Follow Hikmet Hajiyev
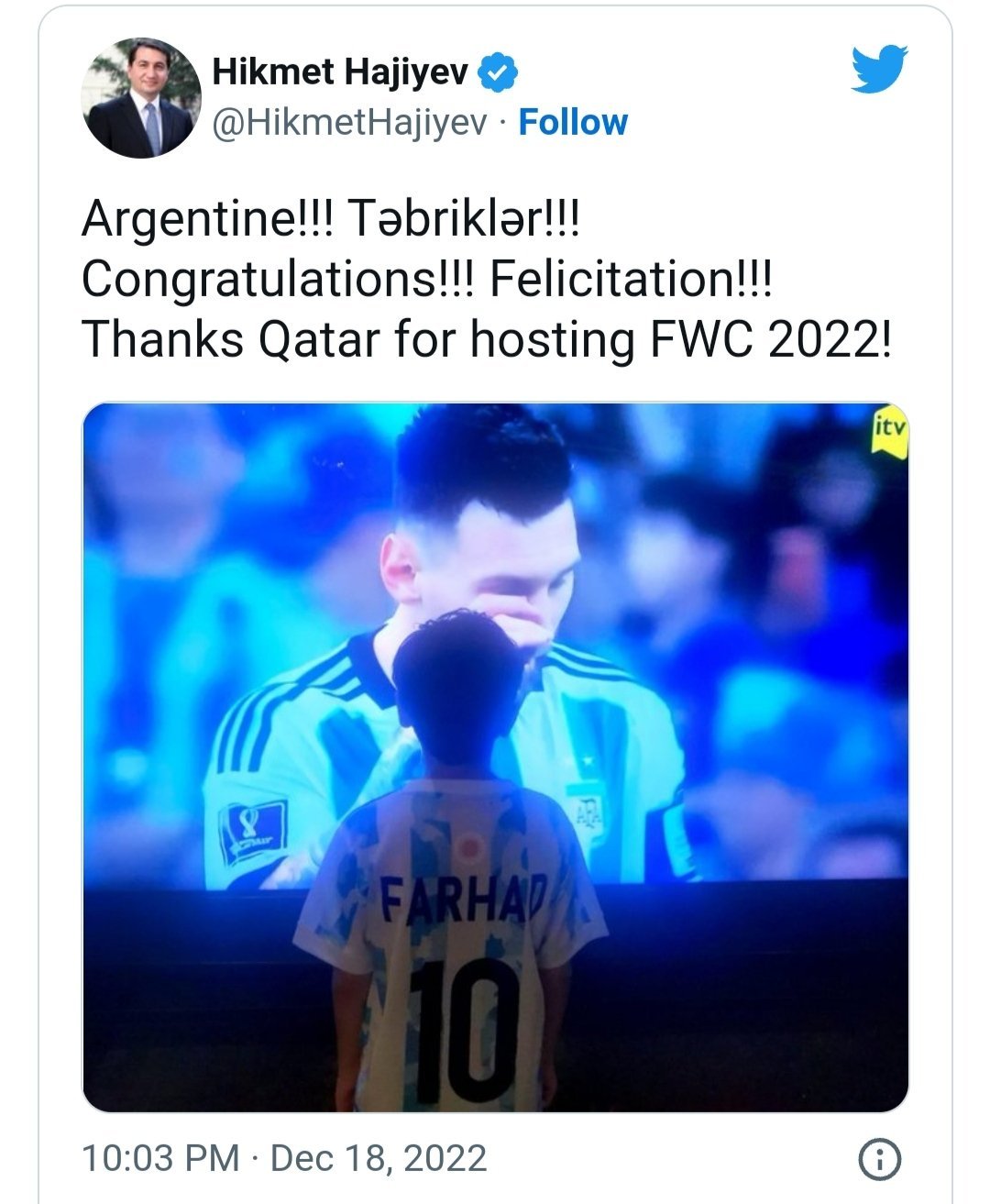 click(x=573, y=122)
